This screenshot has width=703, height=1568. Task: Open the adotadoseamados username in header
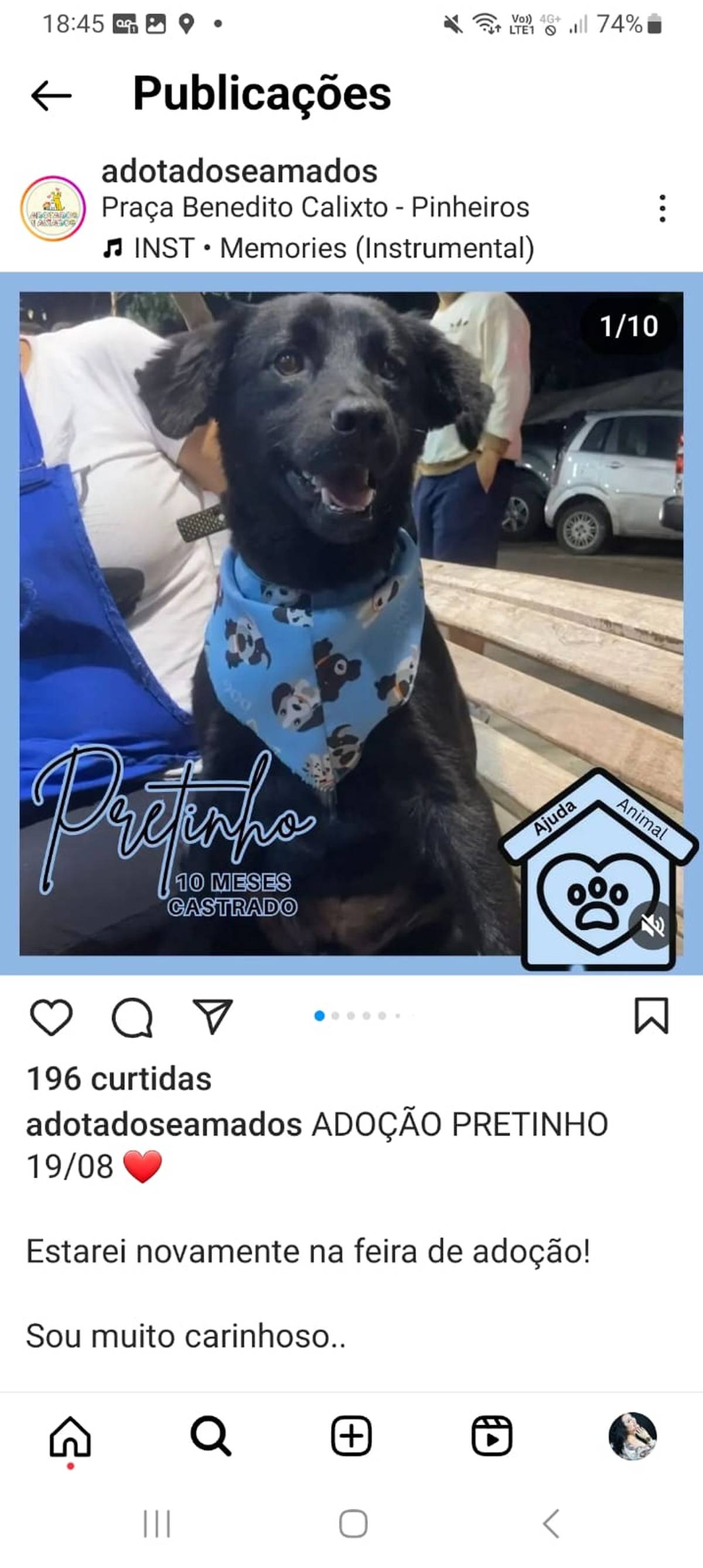coord(240,171)
